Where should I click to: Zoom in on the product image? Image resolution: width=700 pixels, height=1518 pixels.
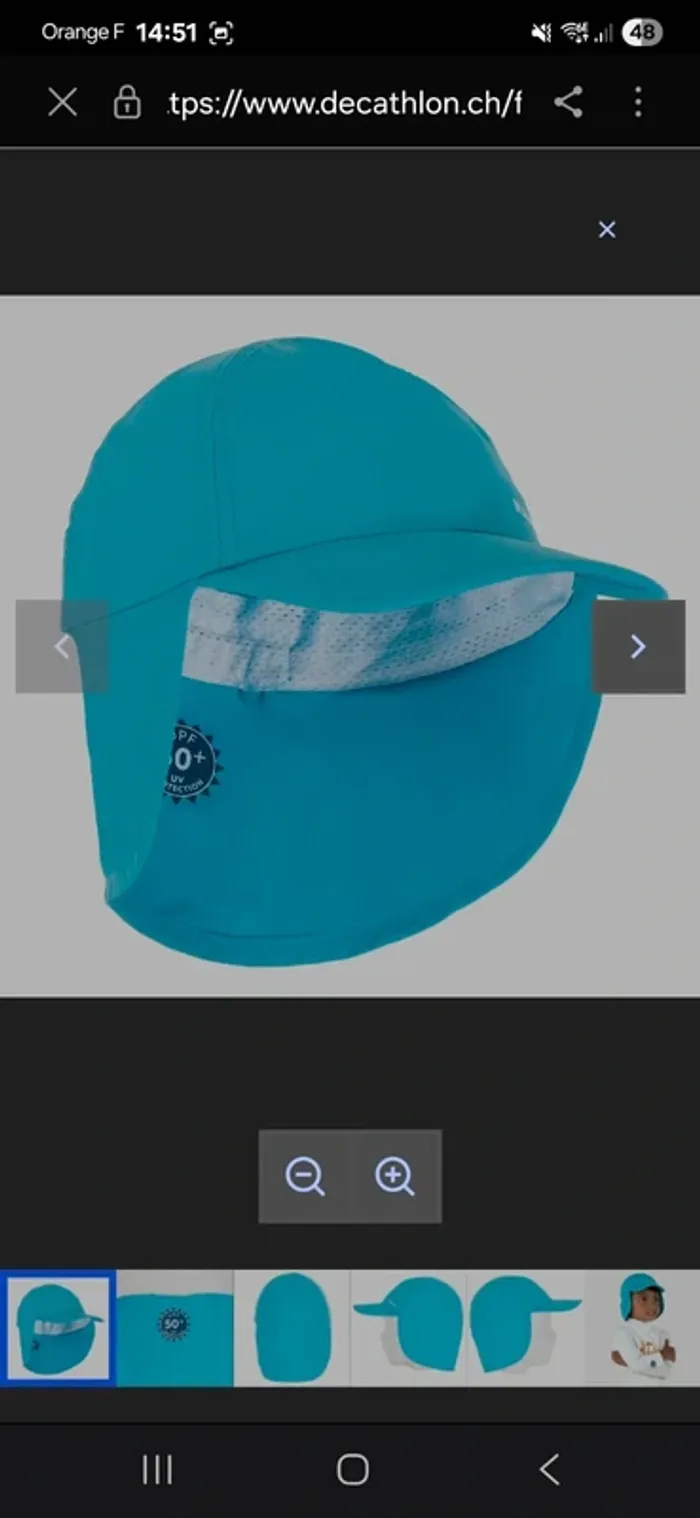pos(395,1176)
